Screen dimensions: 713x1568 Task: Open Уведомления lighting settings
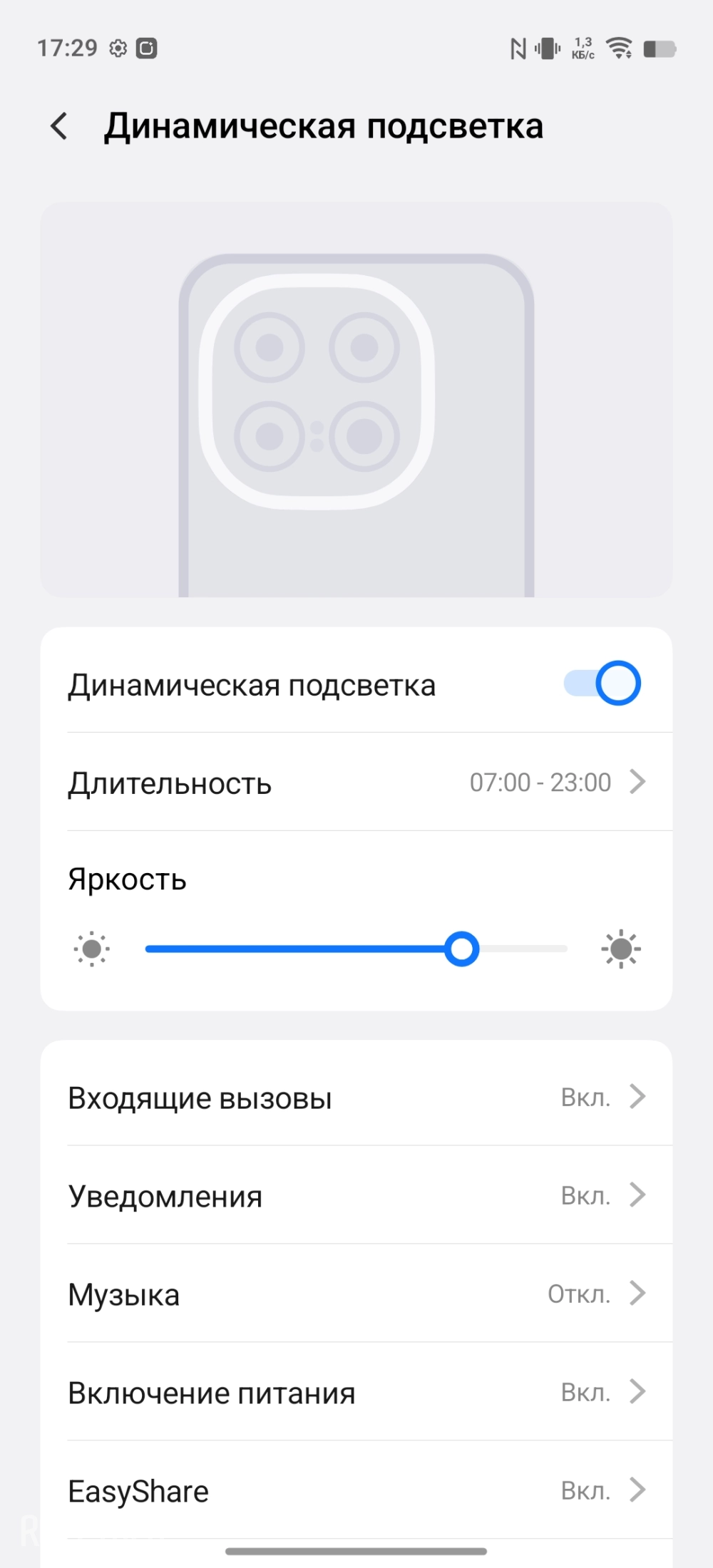[x=356, y=1196]
